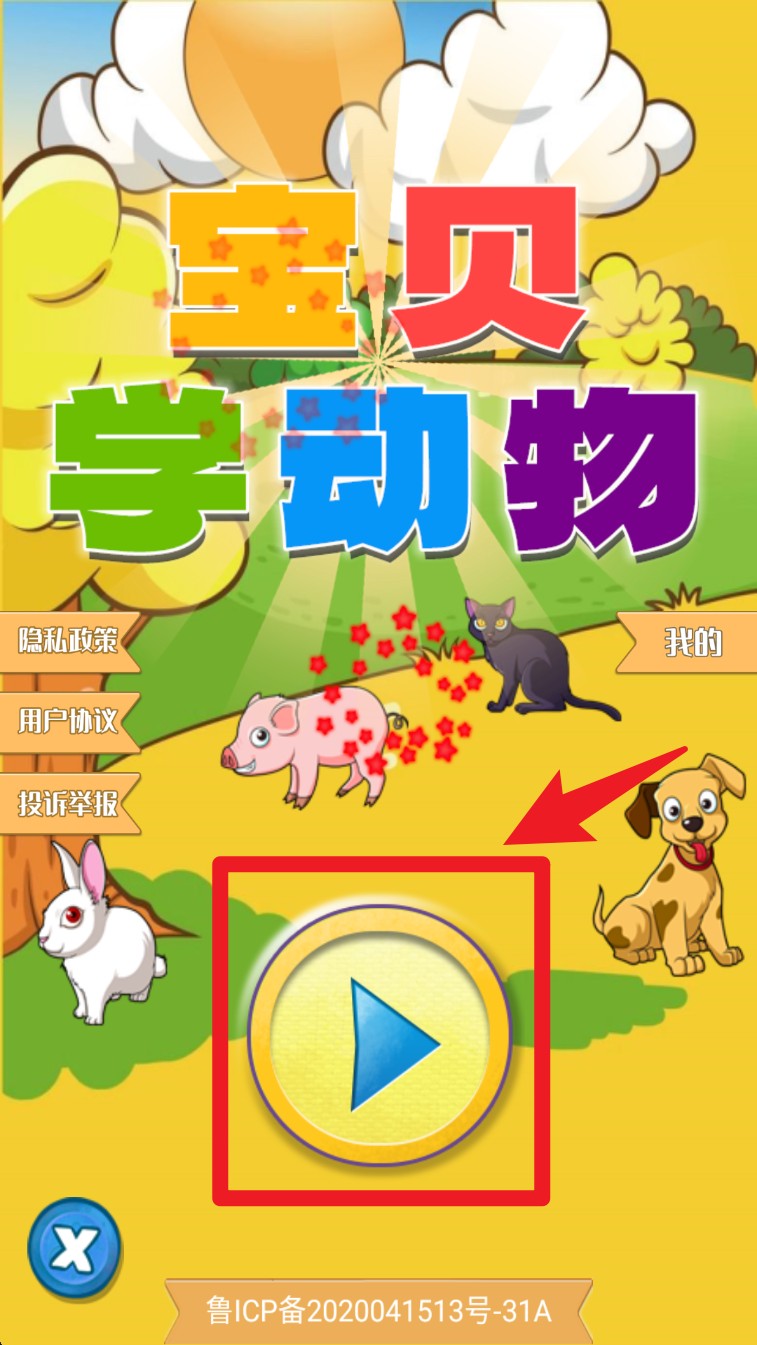This screenshot has width=757, height=1345.
Task: Open the 鲁ICP备 registration number link
Action: pyautogui.click(x=379, y=1311)
